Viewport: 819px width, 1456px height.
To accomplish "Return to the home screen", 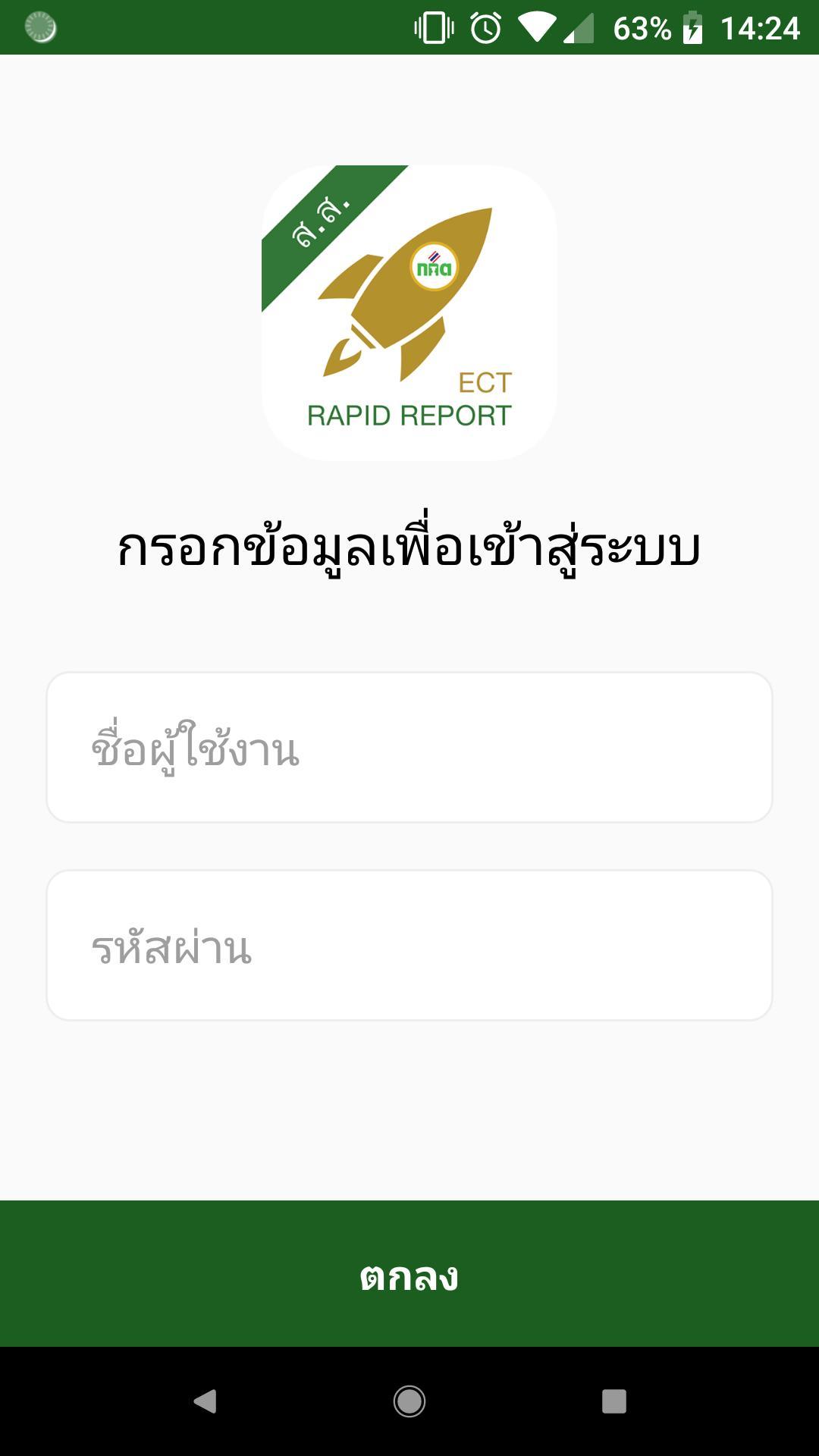I will click(x=409, y=1401).
